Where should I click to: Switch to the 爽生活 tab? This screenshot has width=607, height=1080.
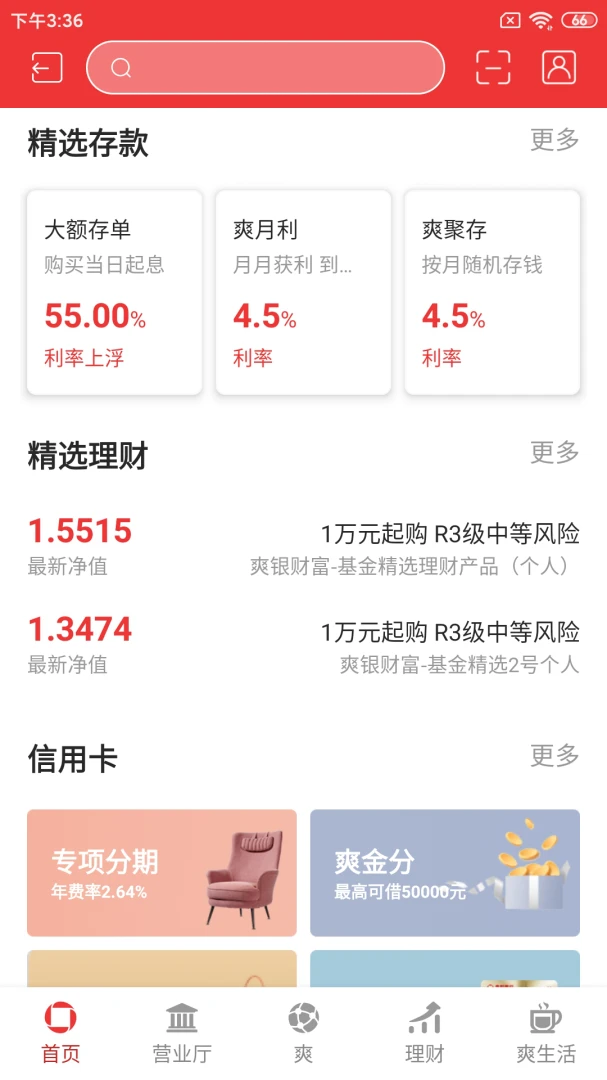(x=545, y=1034)
